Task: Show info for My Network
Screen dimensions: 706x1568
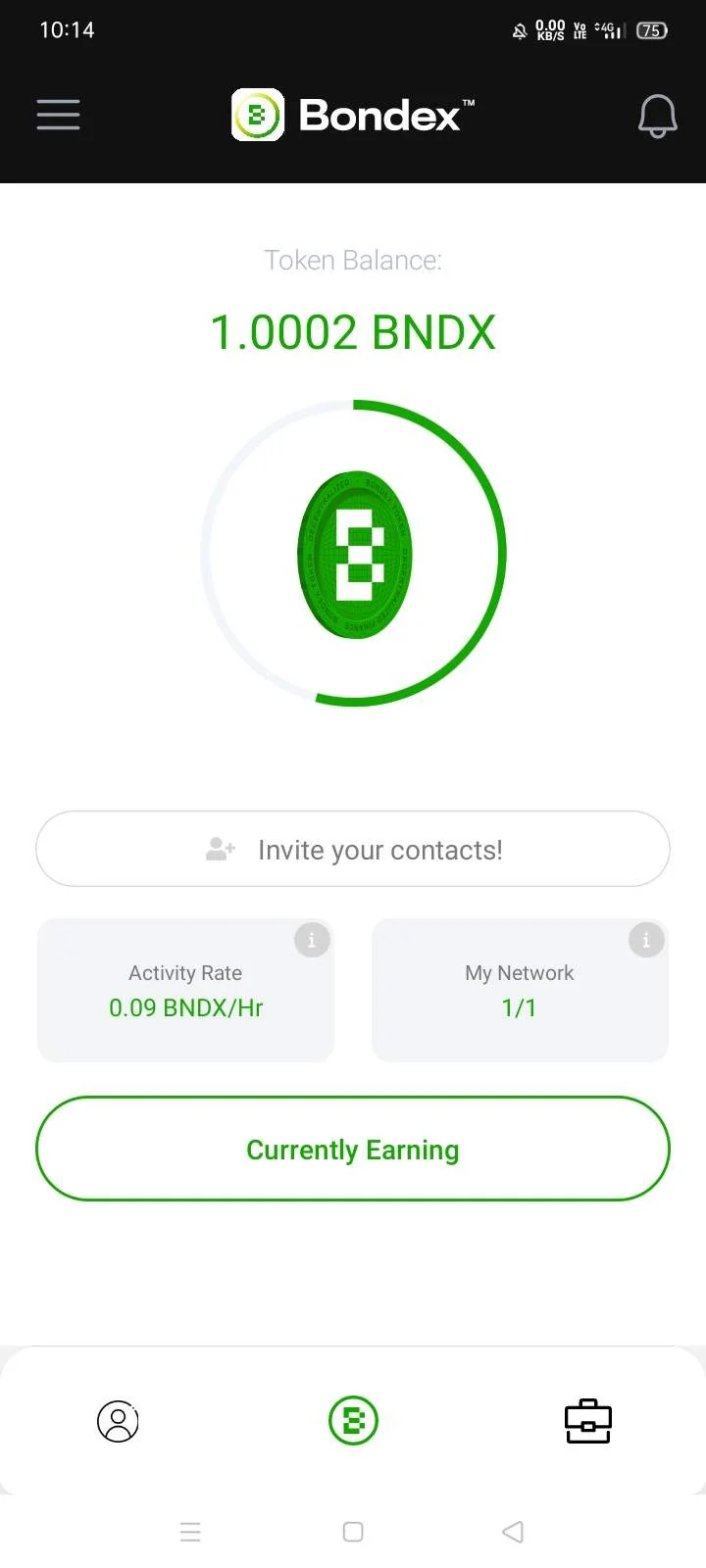Action: [646, 940]
